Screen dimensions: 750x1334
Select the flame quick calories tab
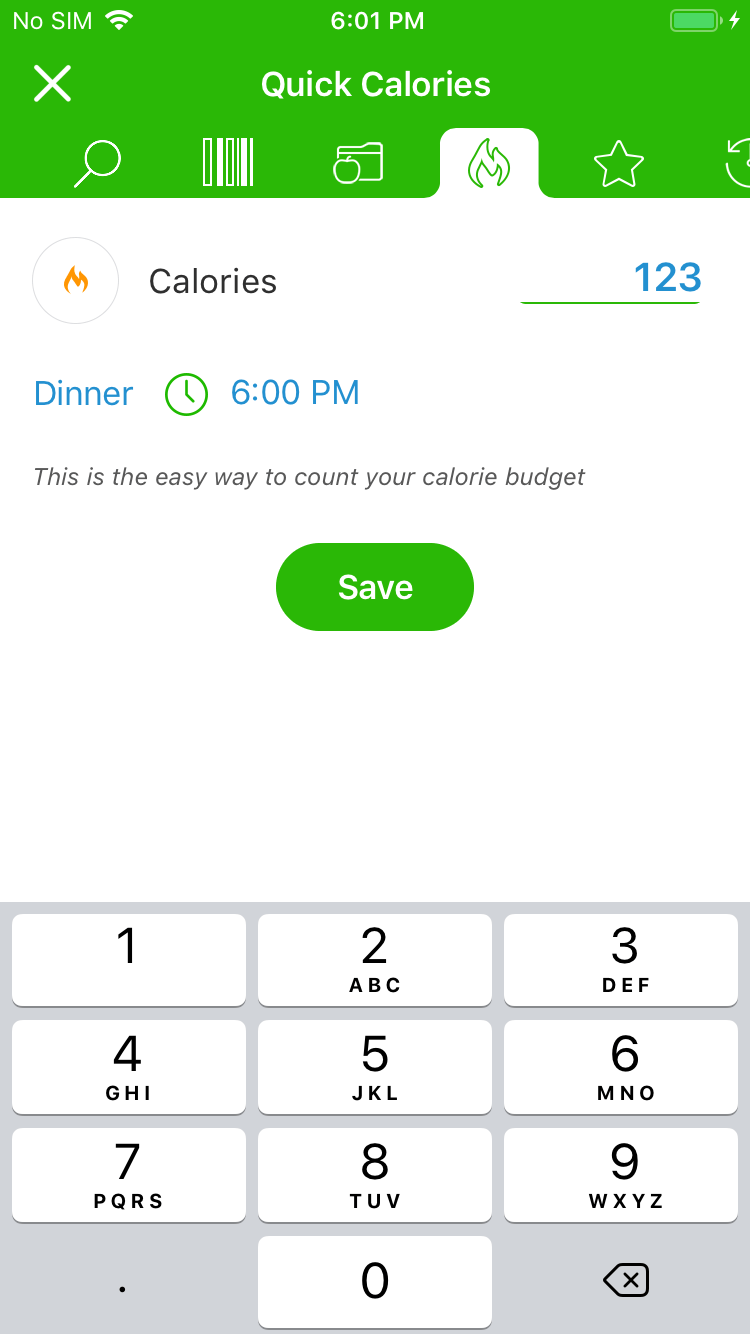pos(489,163)
